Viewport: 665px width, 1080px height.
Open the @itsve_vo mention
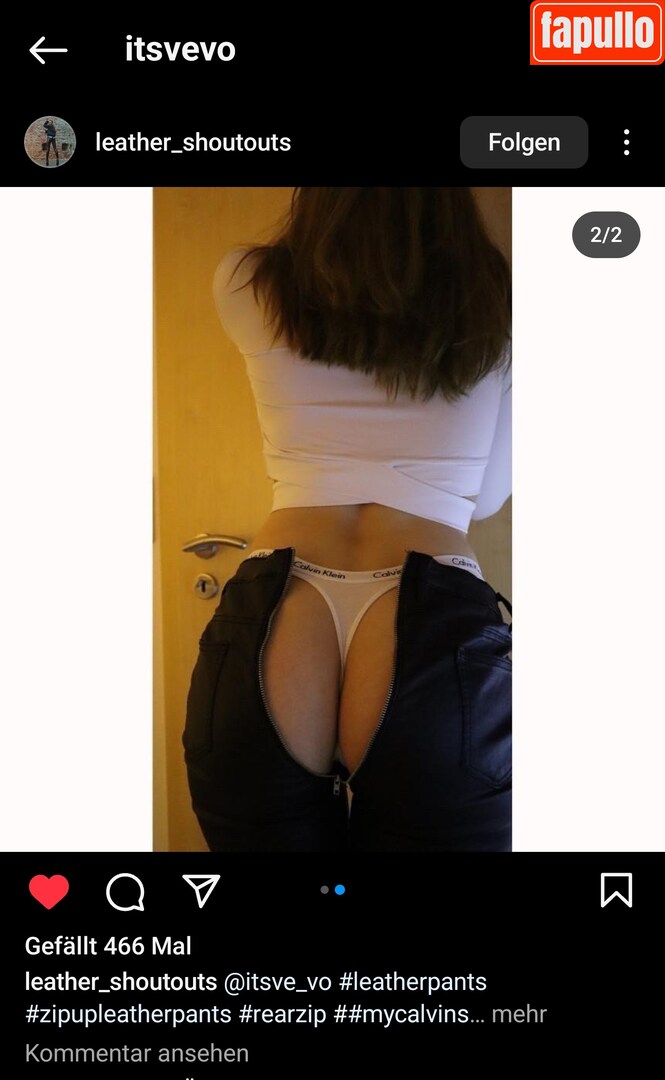pyautogui.click(x=278, y=981)
